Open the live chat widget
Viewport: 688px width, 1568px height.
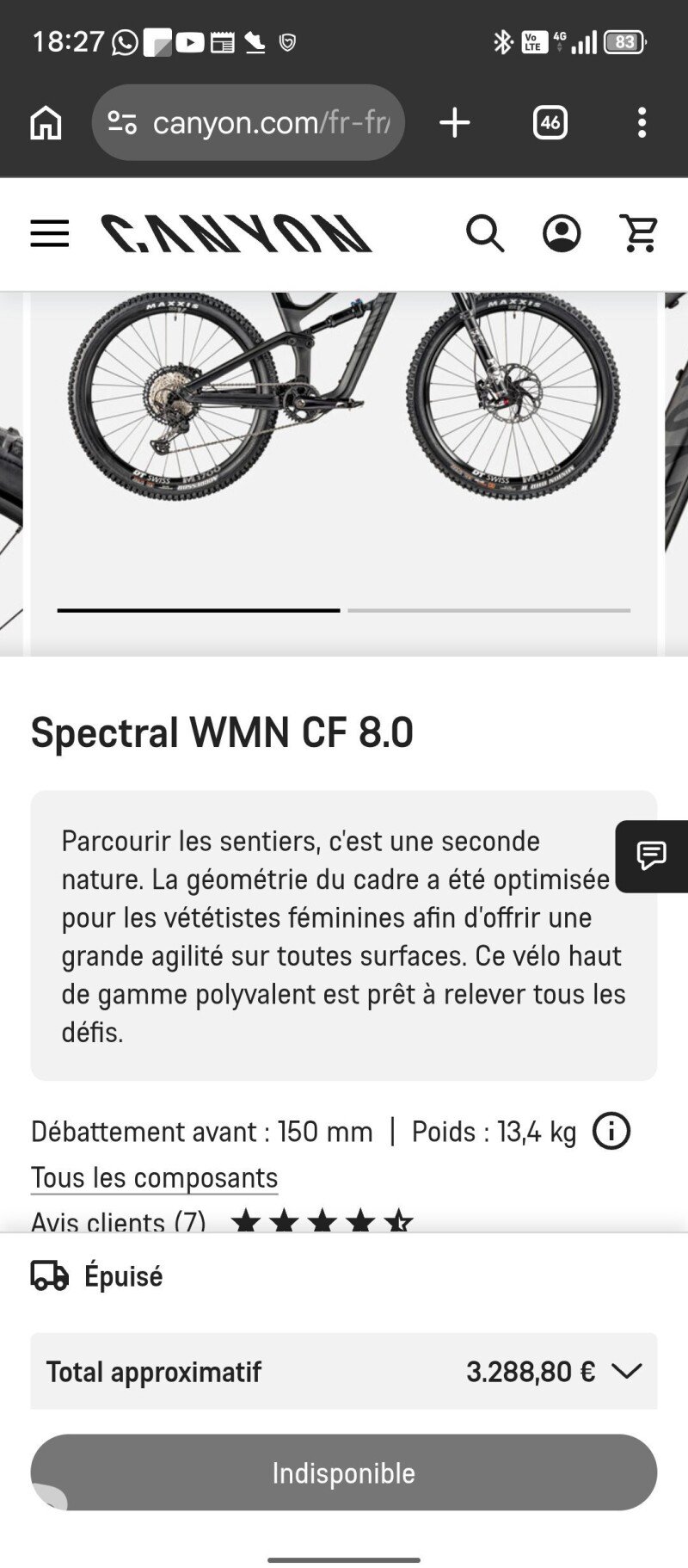(652, 856)
